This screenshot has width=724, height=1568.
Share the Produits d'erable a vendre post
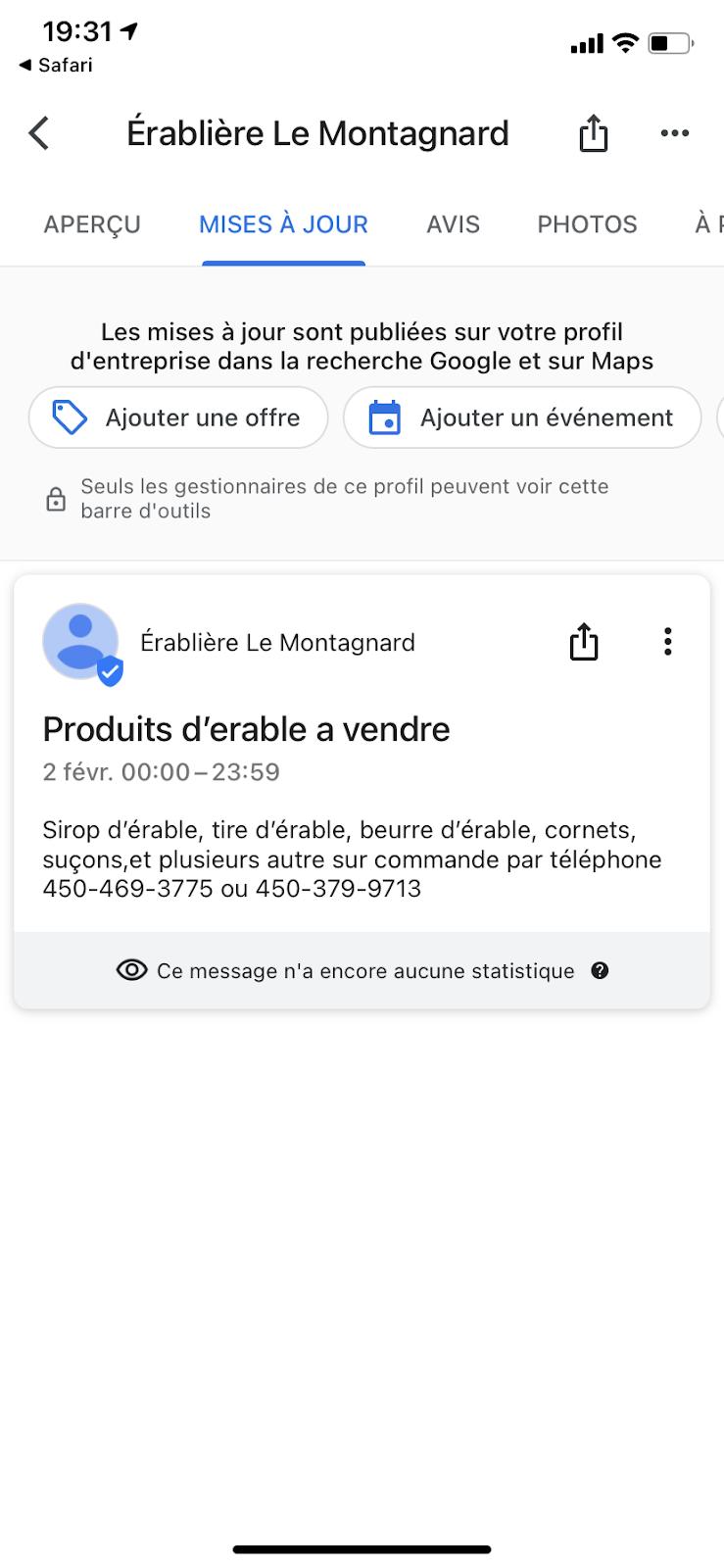pos(584,643)
